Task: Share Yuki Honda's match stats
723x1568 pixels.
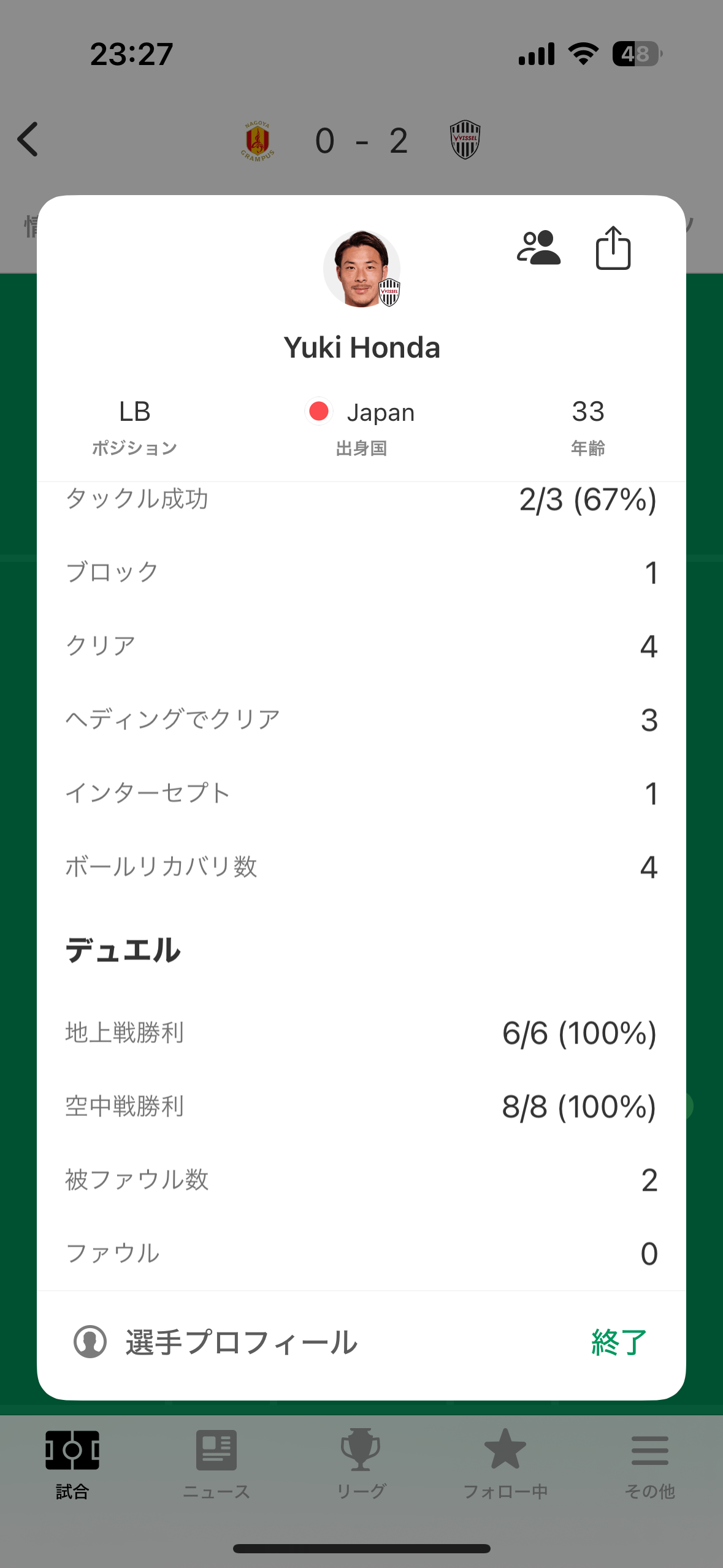Action: 613,248
